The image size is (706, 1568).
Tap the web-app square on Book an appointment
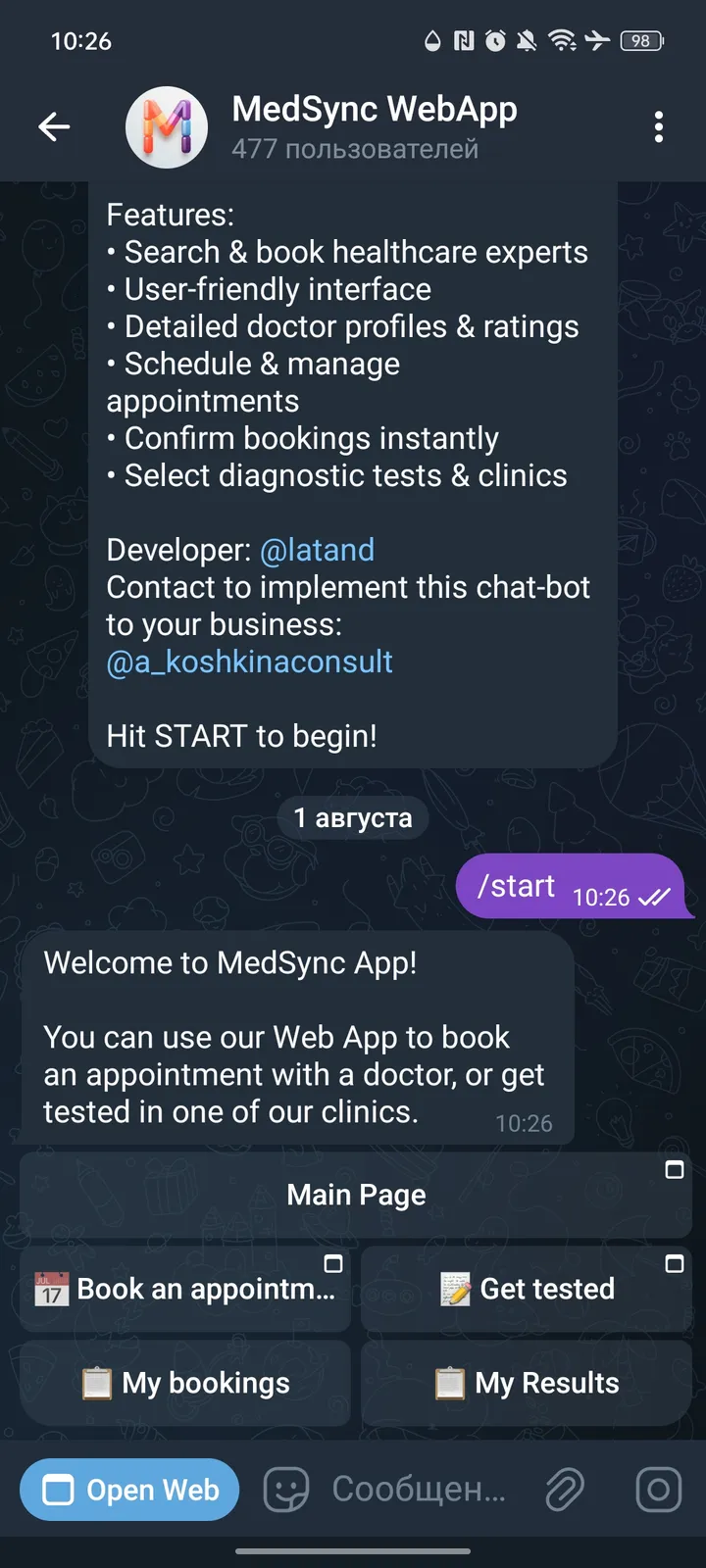tap(333, 1263)
